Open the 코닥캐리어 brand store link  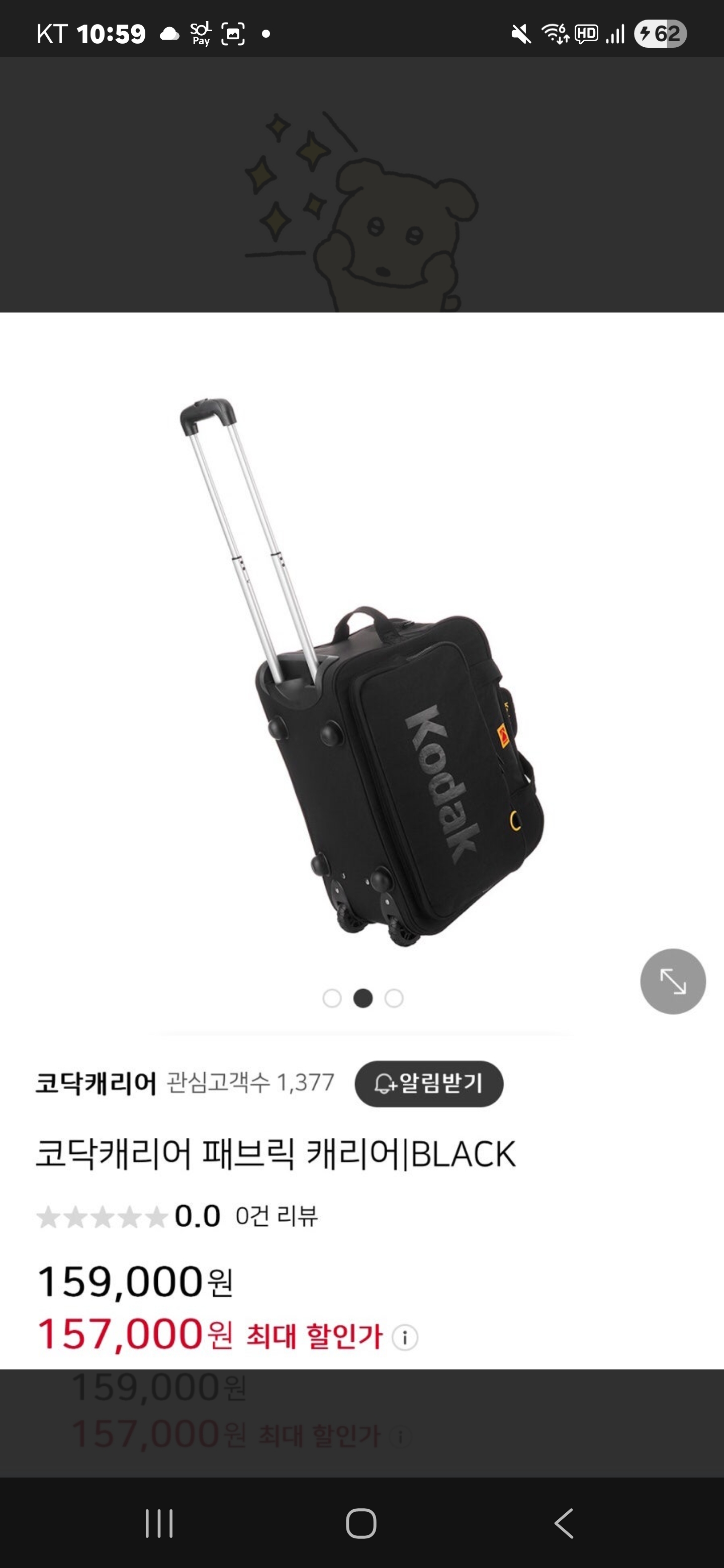96,1084
